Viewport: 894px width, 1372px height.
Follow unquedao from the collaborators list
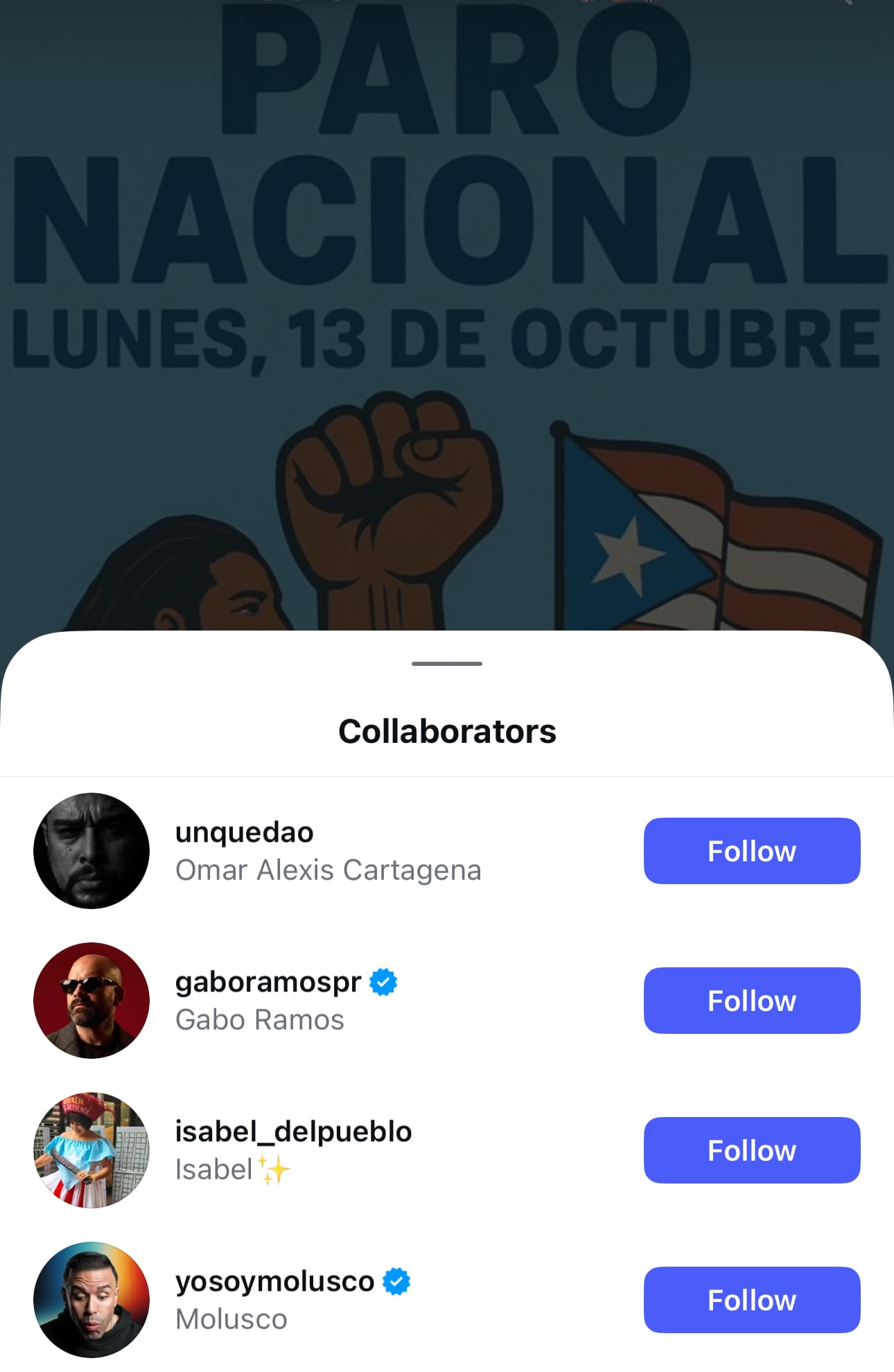751,850
